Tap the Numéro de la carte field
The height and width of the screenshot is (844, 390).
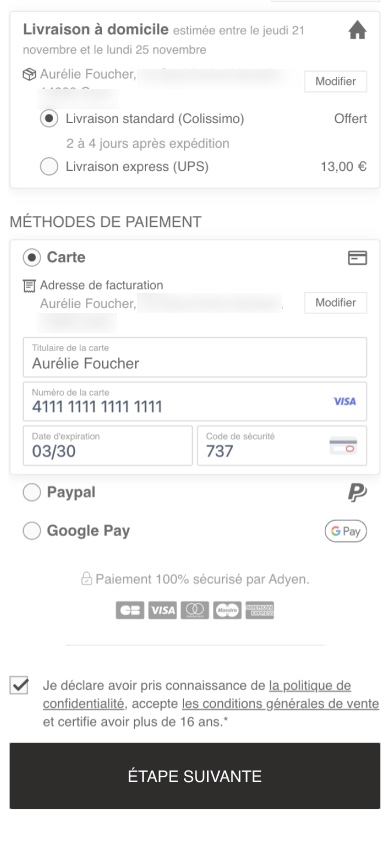click(195, 402)
